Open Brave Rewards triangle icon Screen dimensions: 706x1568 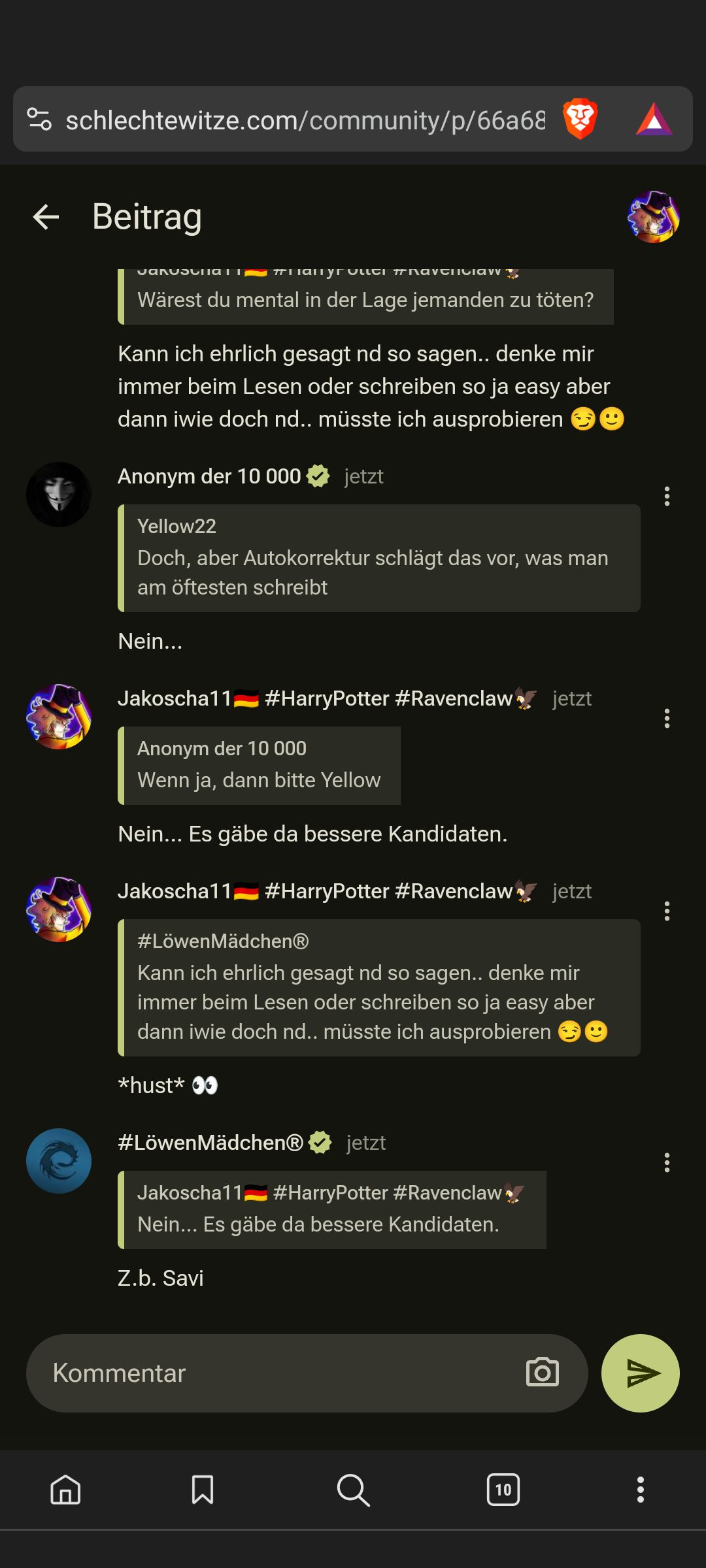(x=653, y=120)
